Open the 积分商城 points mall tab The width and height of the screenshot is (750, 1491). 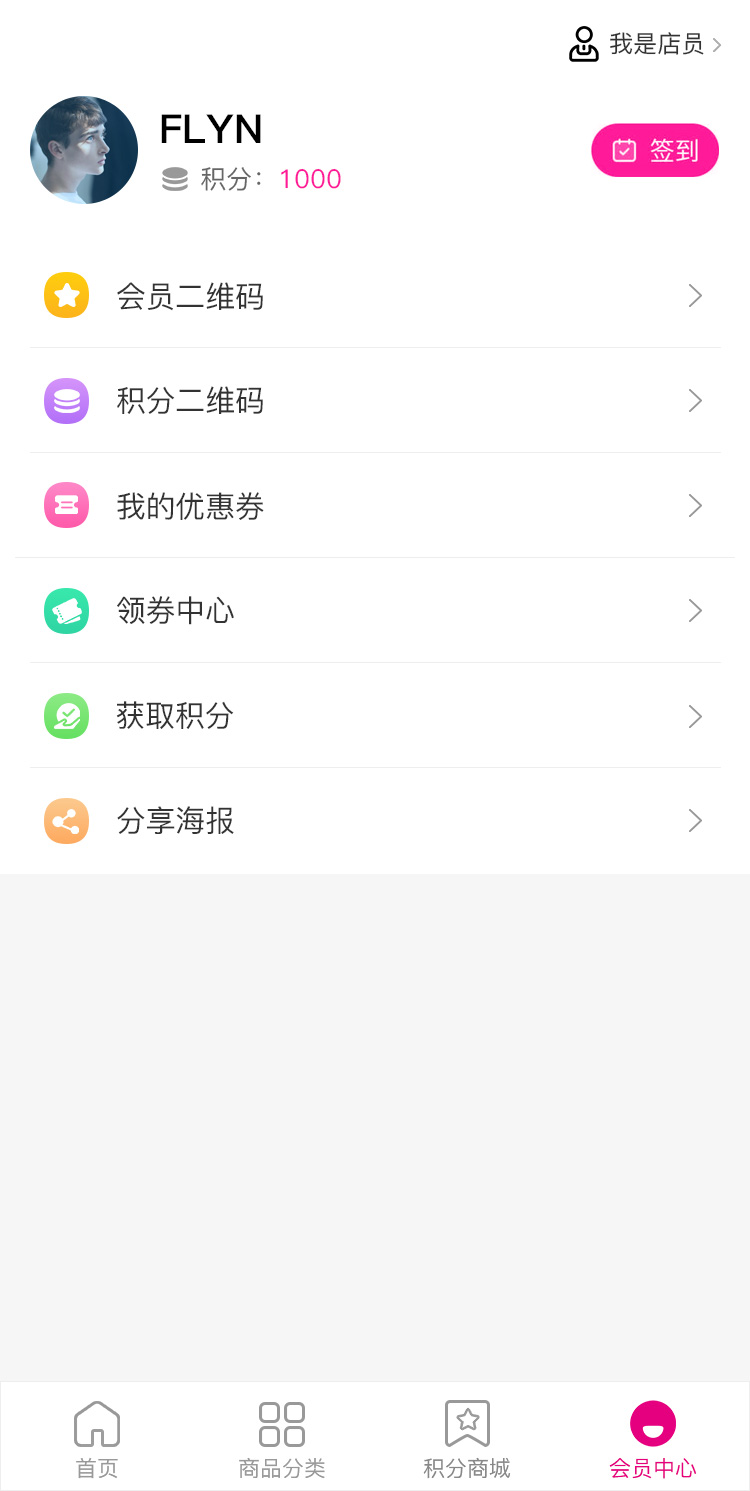[x=467, y=1438]
